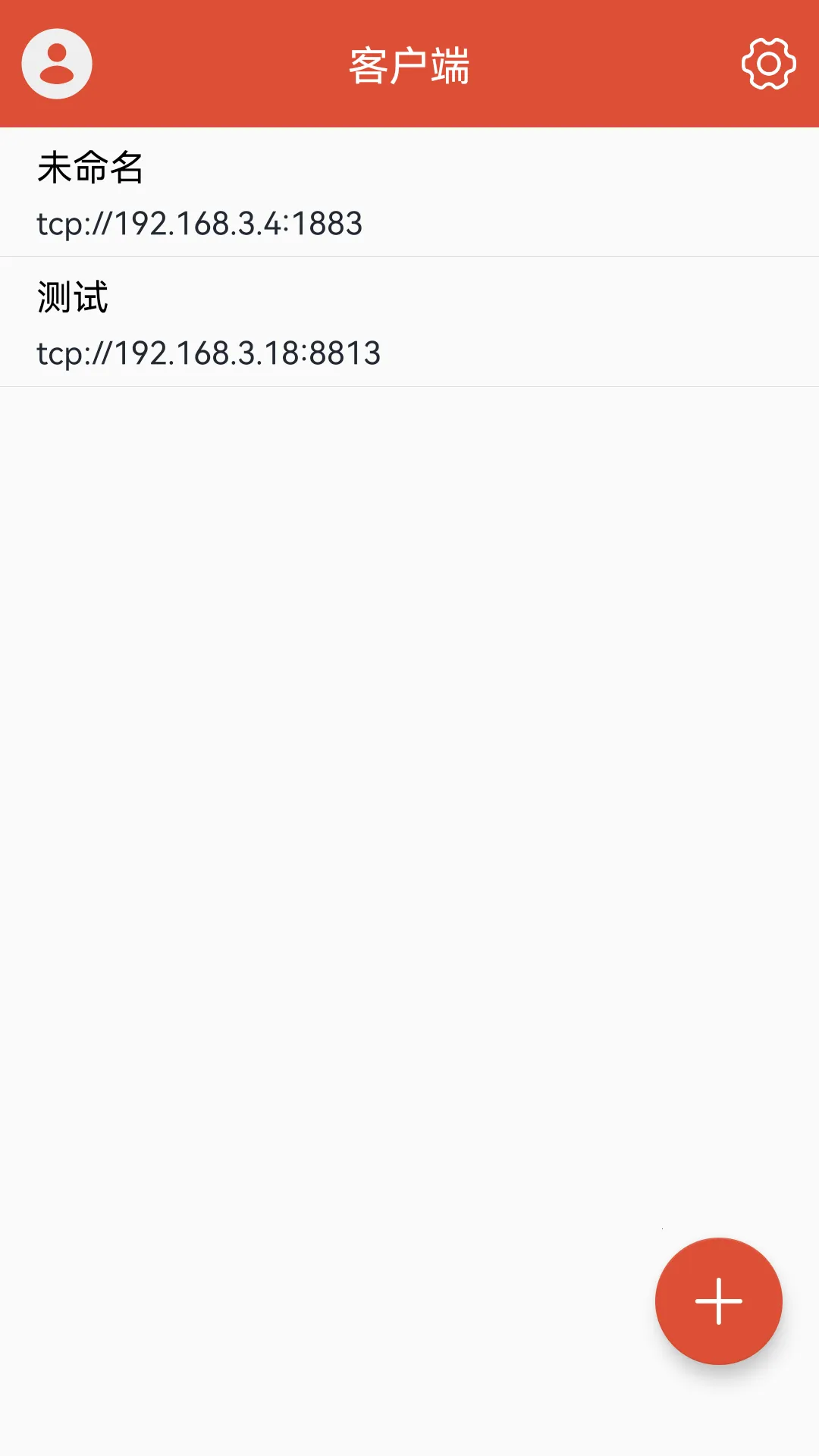The image size is (819, 1456).
Task: Open the 未命名 connection entry
Action: point(409,191)
